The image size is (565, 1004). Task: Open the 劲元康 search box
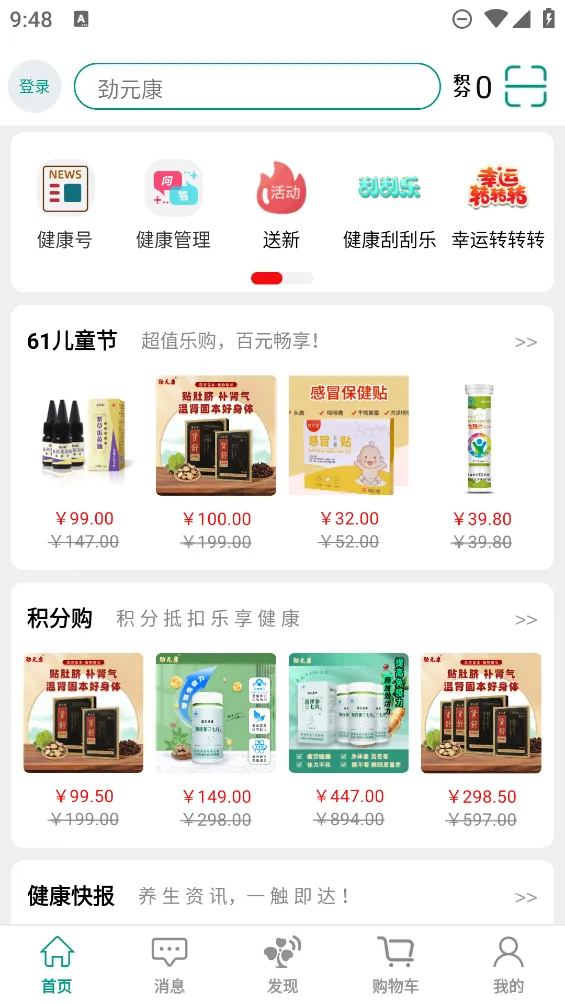[x=258, y=86]
